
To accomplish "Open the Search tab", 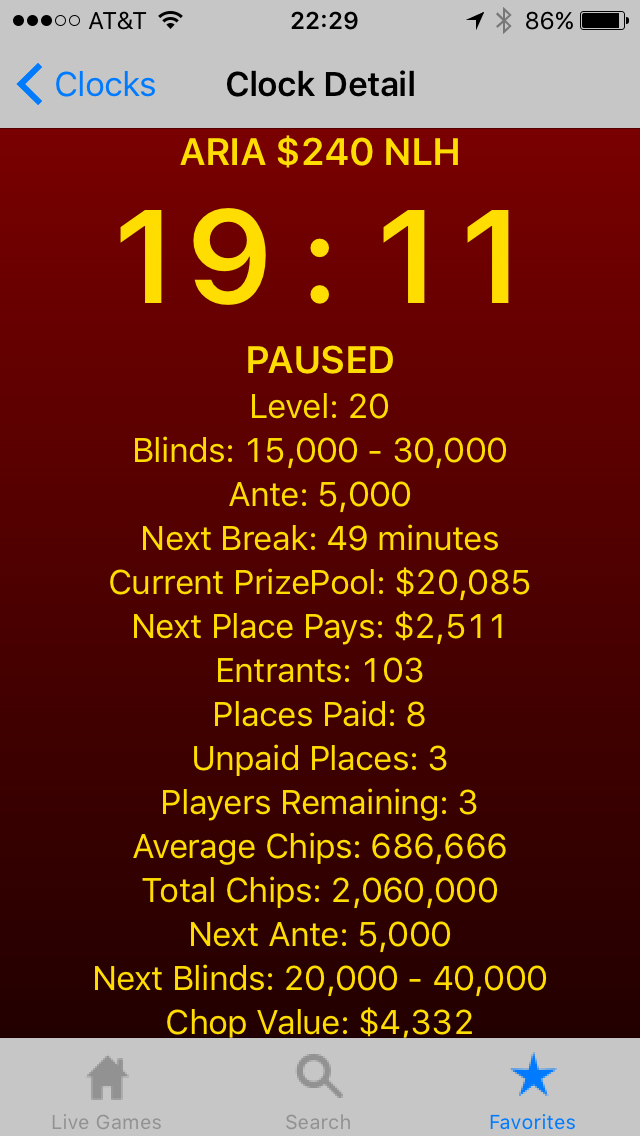I will (x=319, y=1090).
